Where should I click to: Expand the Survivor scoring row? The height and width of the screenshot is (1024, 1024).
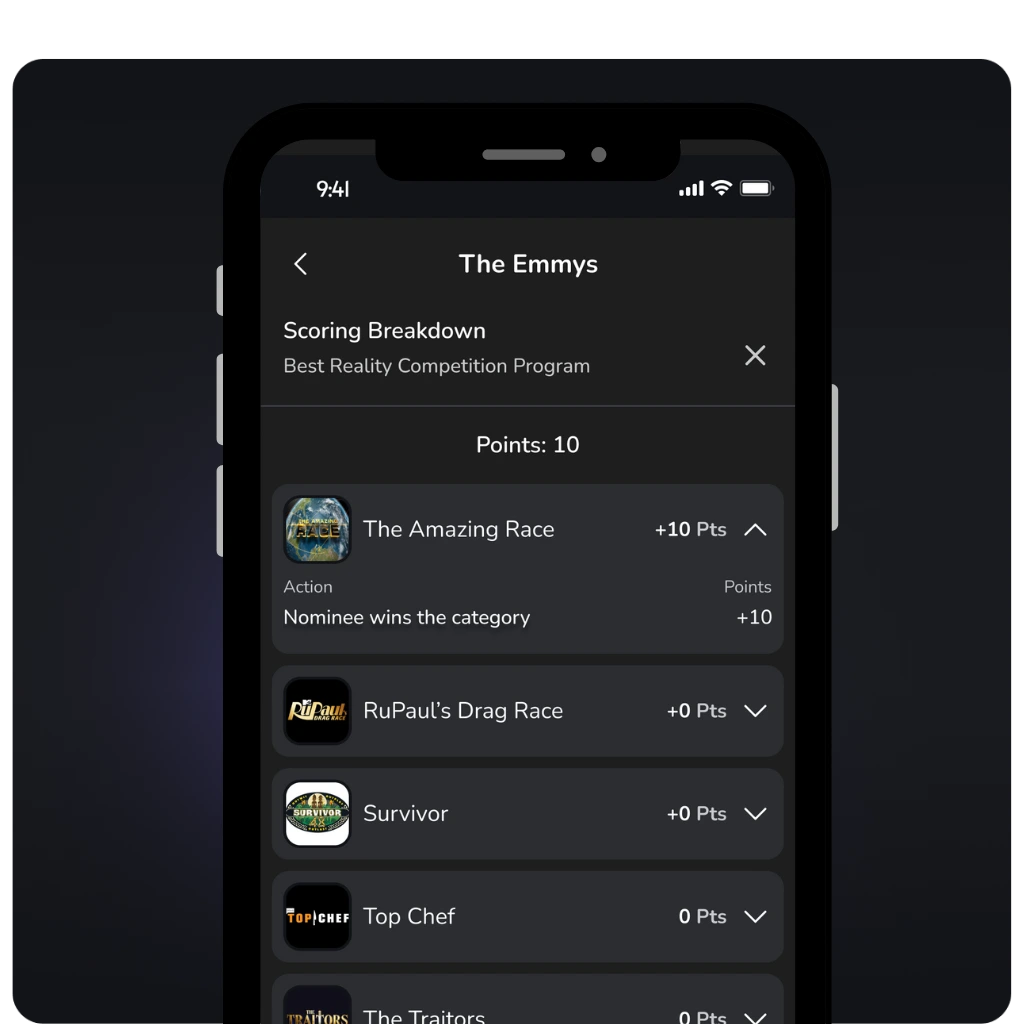755,814
